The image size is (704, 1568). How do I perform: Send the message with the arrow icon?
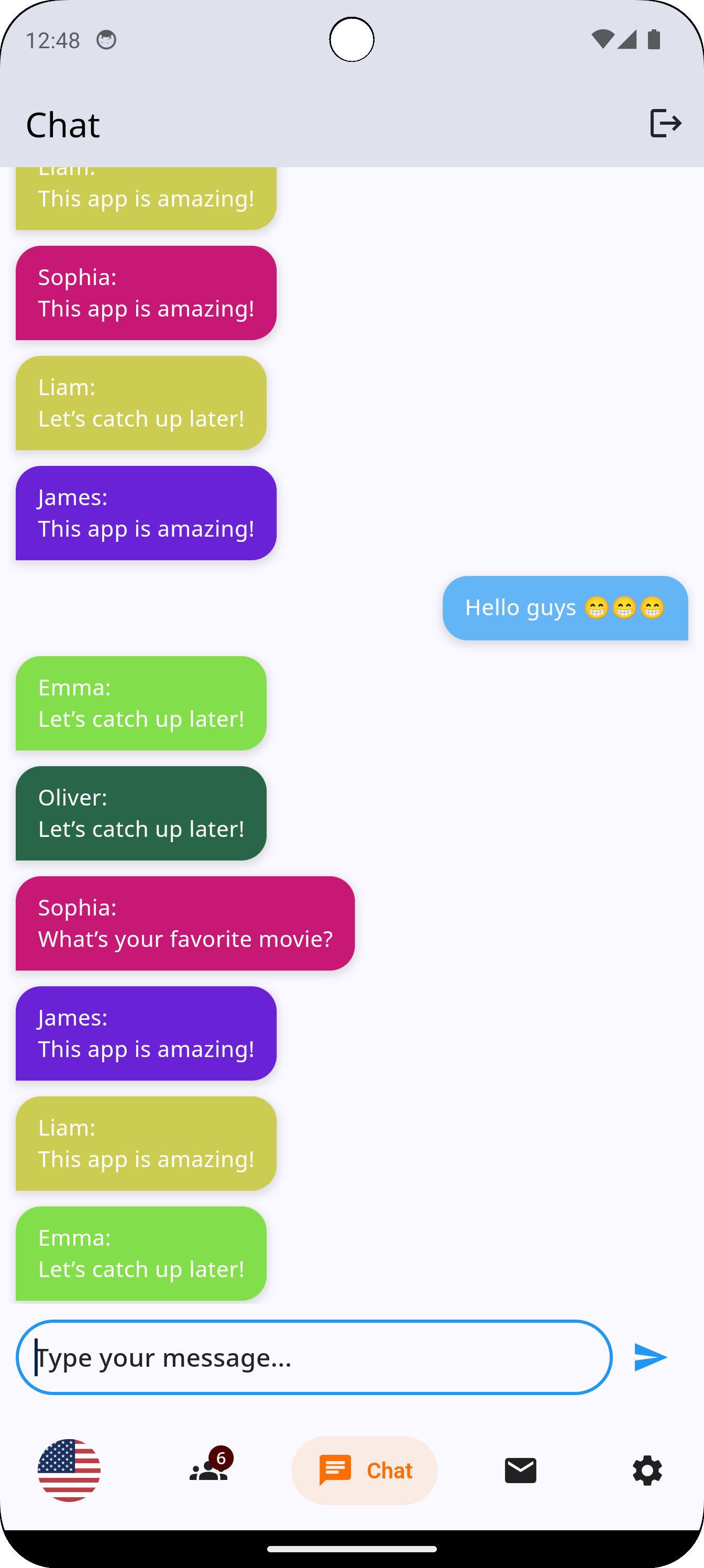[x=650, y=1357]
